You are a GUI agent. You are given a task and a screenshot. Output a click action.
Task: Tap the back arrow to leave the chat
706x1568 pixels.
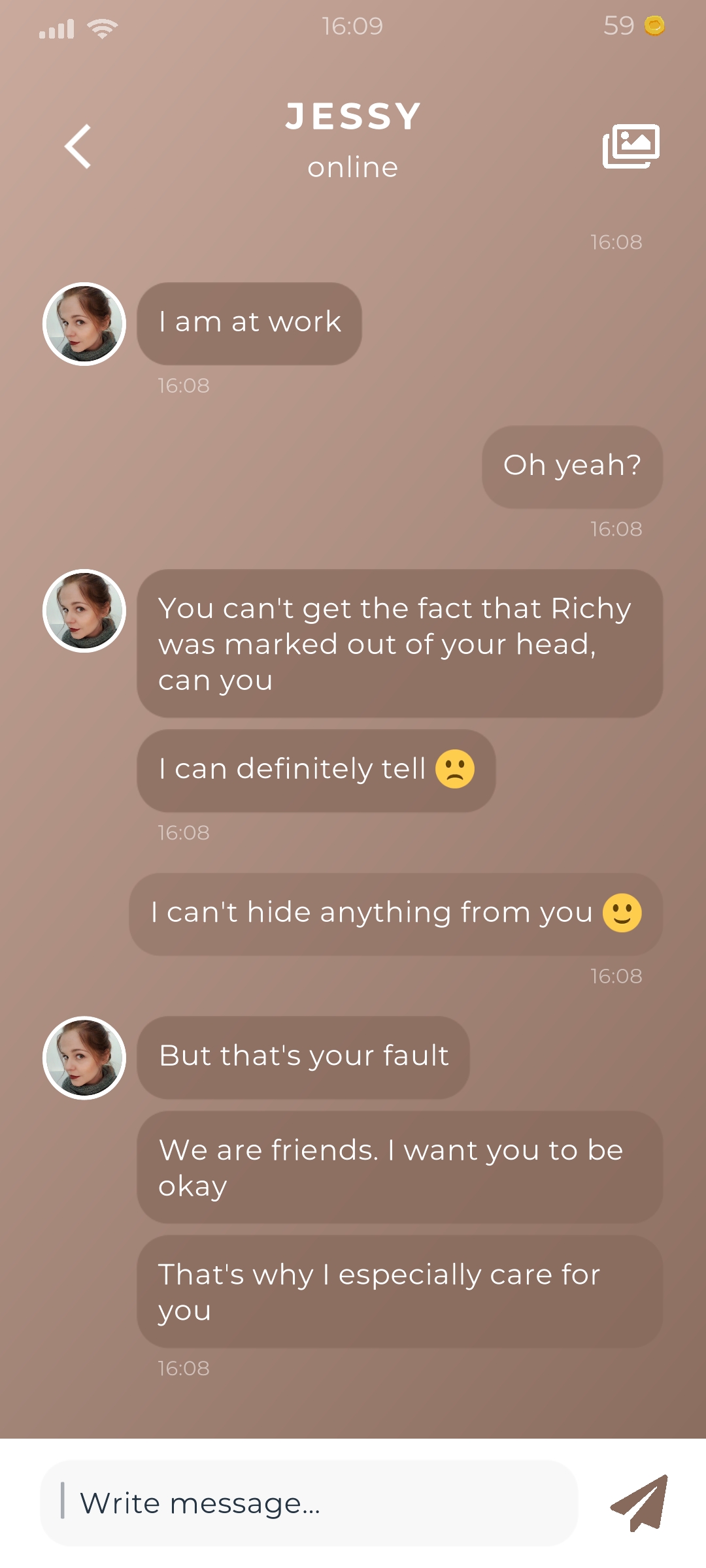coord(78,145)
